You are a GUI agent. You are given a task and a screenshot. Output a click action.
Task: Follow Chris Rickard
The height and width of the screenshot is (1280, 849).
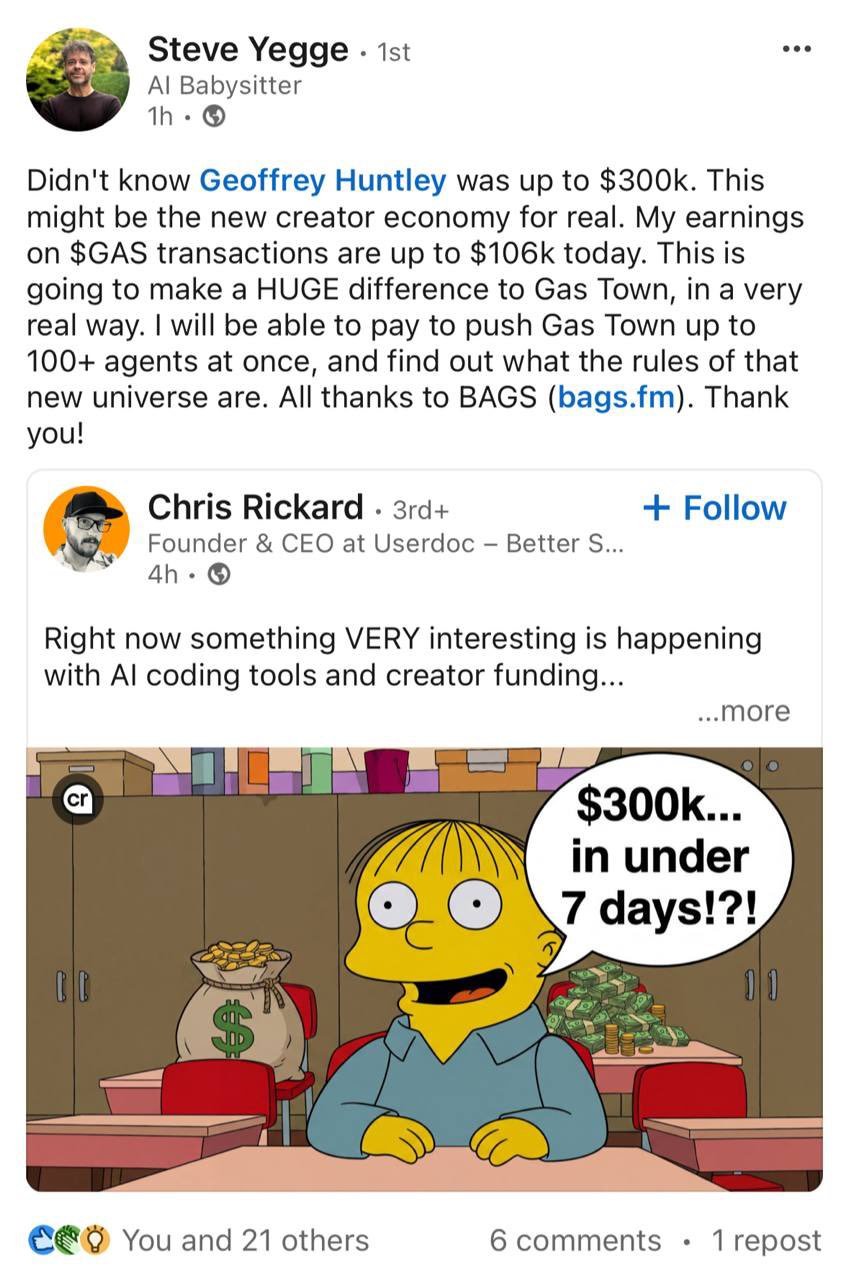point(714,508)
